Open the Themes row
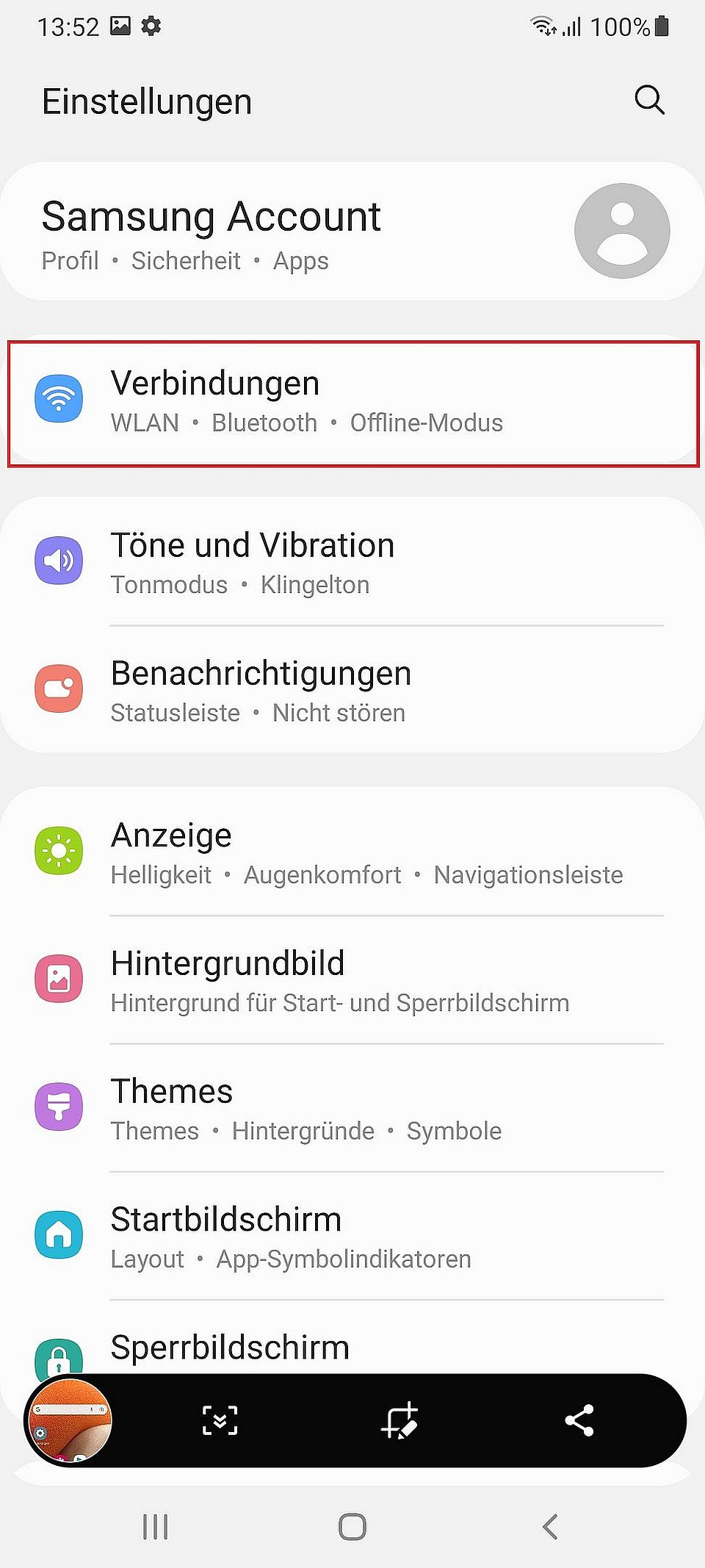 click(x=352, y=1108)
